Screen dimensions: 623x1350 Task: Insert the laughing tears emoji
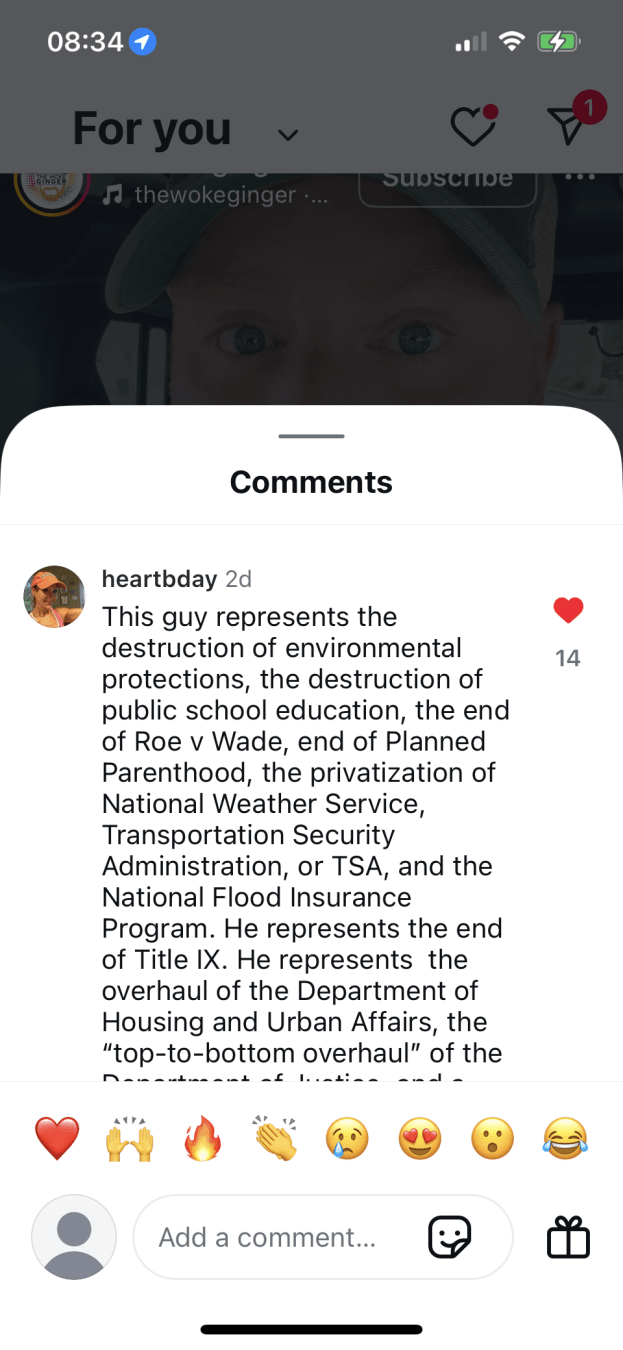[x=566, y=1138]
